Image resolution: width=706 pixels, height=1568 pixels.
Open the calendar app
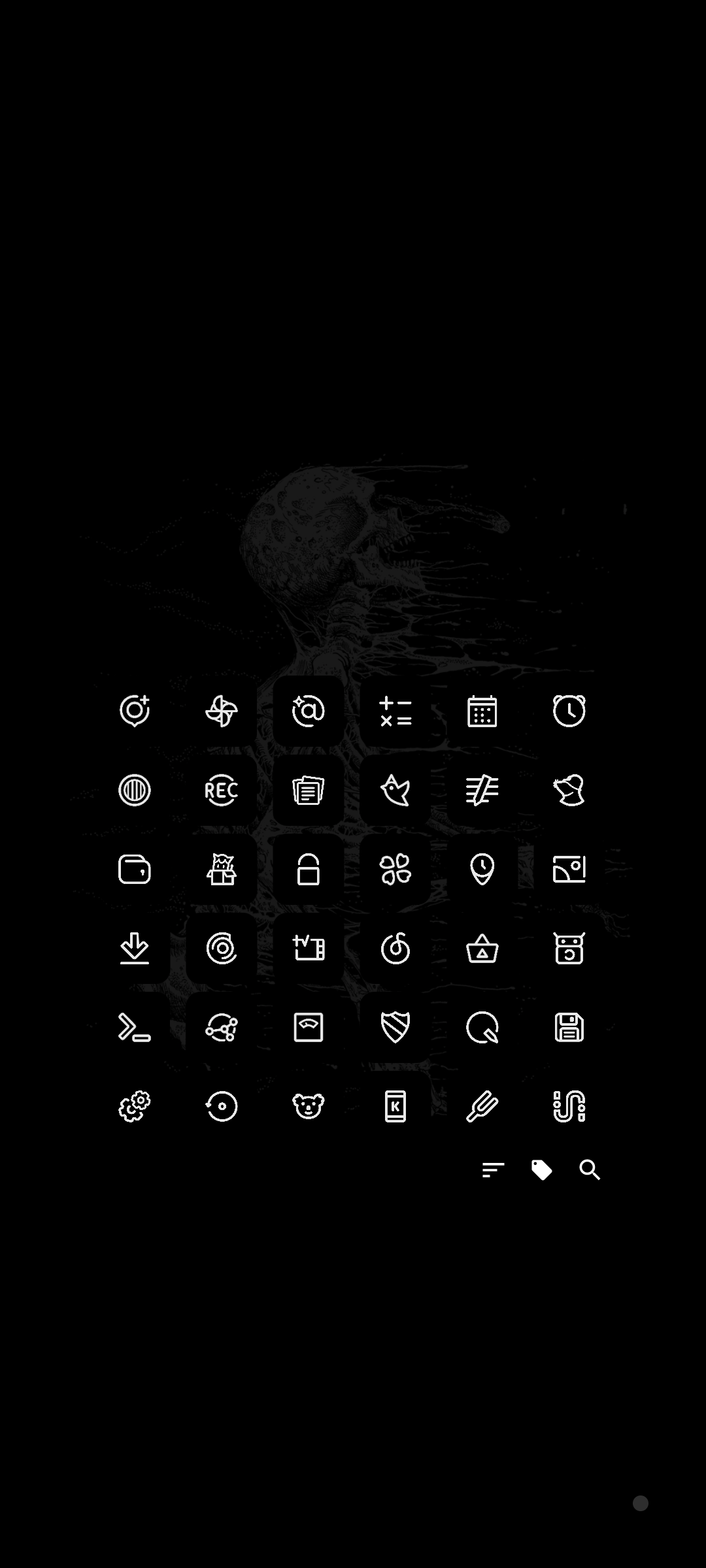(482, 711)
